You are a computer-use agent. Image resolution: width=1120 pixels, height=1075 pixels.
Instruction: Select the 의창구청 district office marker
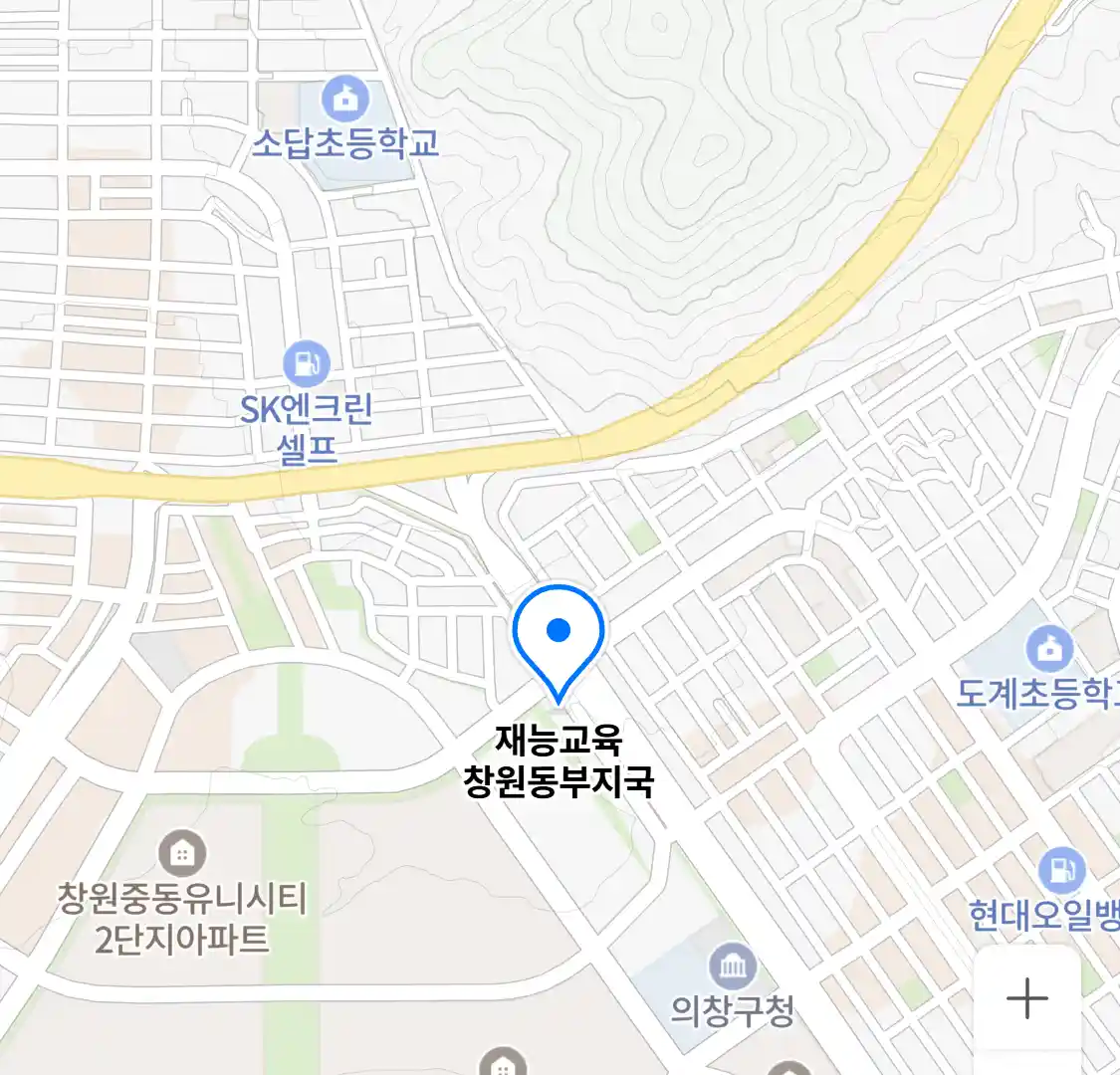pyautogui.click(x=733, y=967)
